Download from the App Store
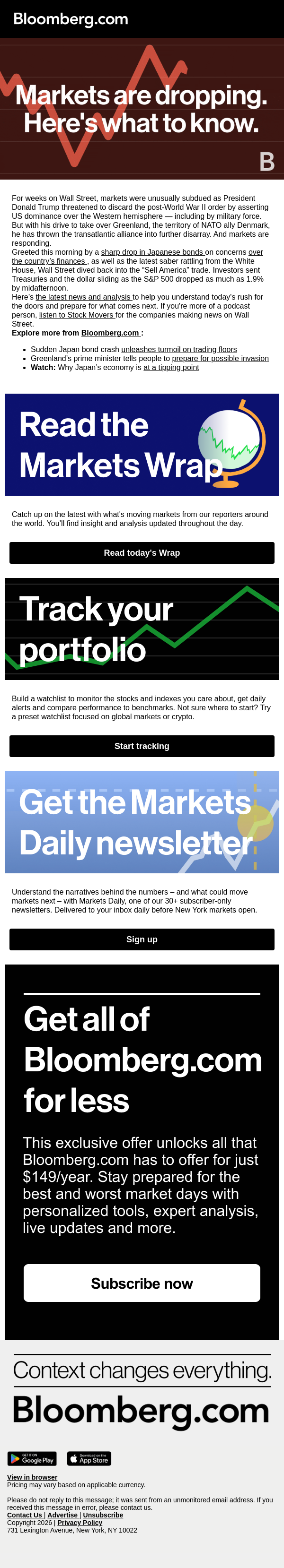This screenshot has height=1568, width=284. 89,1458
